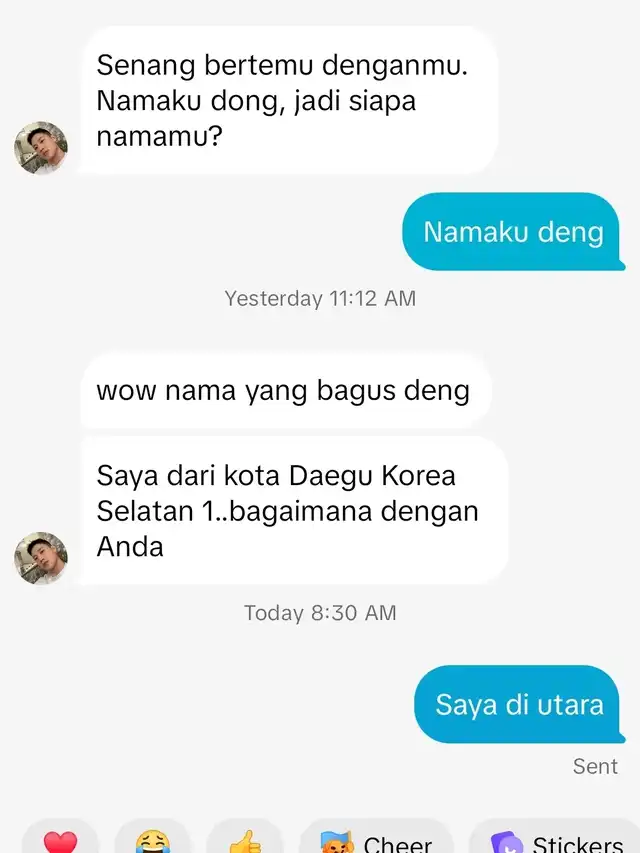Open profile photo beside the Daegu message
The height and width of the screenshot is (853, 640).
(41, 558)
